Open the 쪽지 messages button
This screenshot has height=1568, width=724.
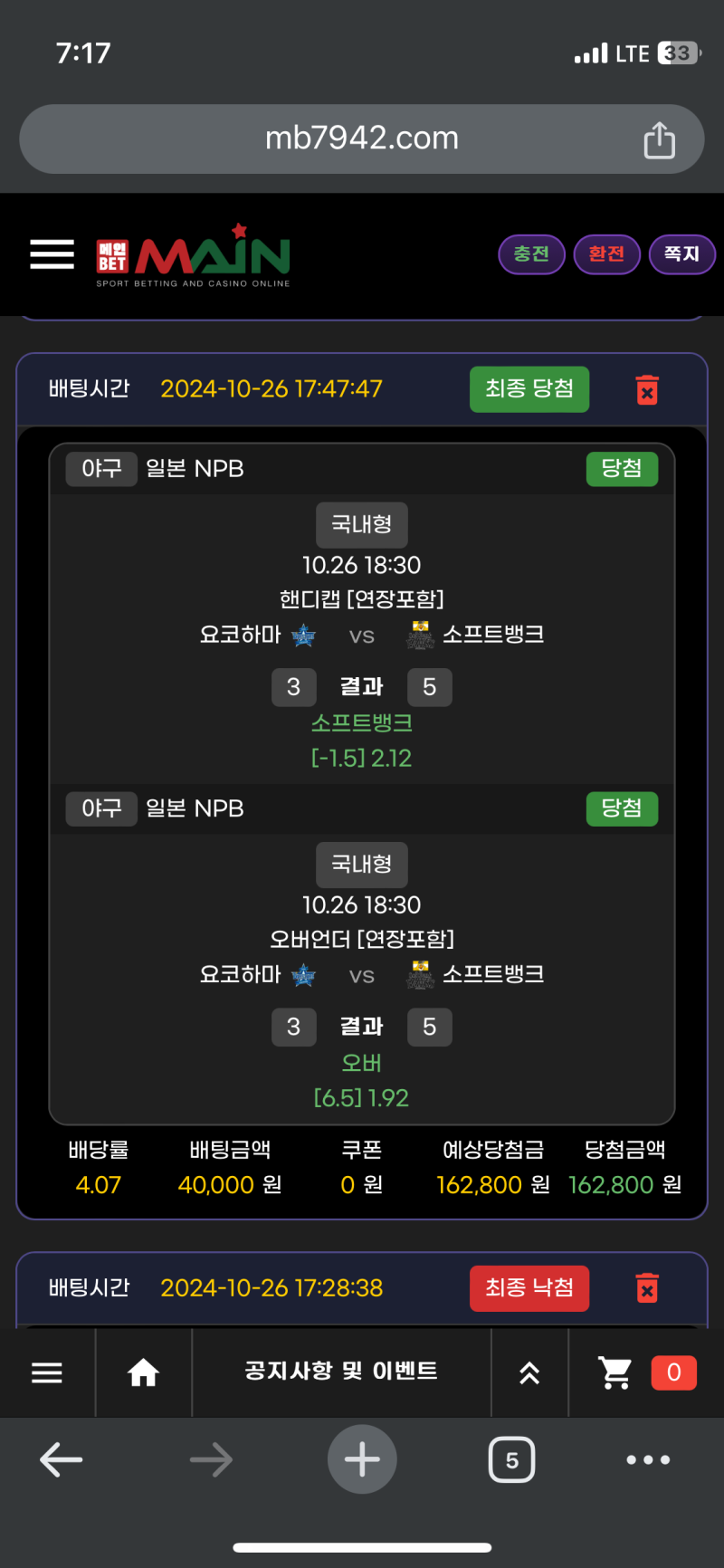coord(681,254)
